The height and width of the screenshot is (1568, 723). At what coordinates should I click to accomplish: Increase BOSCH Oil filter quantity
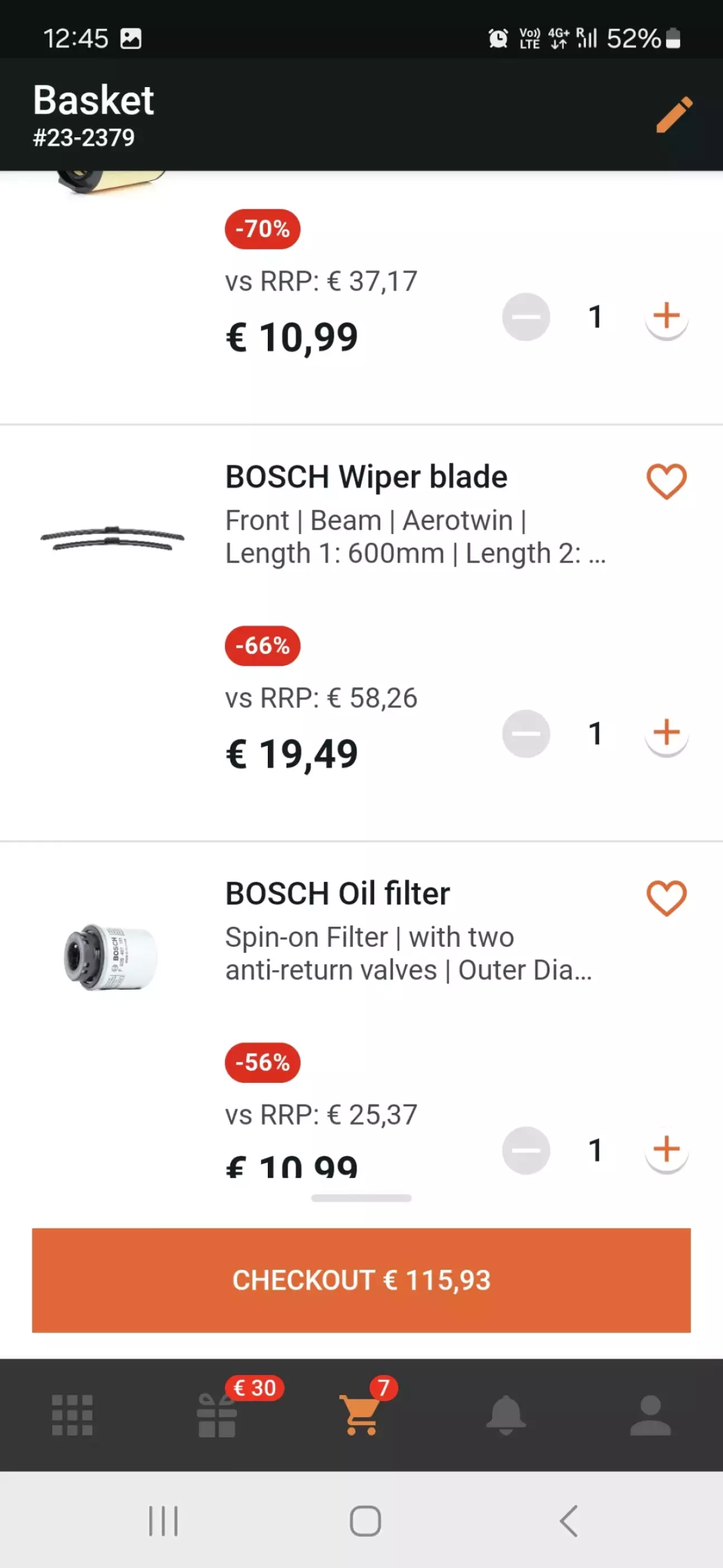point(667,1150)
